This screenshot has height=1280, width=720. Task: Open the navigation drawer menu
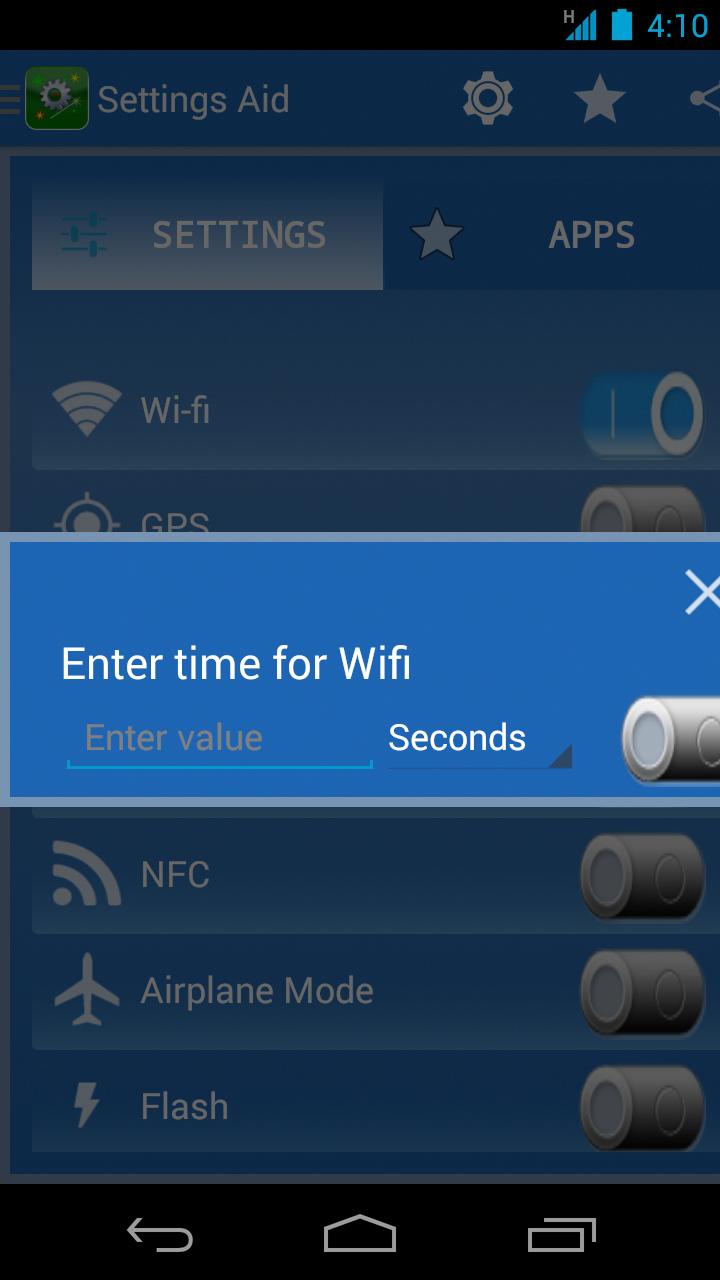click(x=11, y=99)
